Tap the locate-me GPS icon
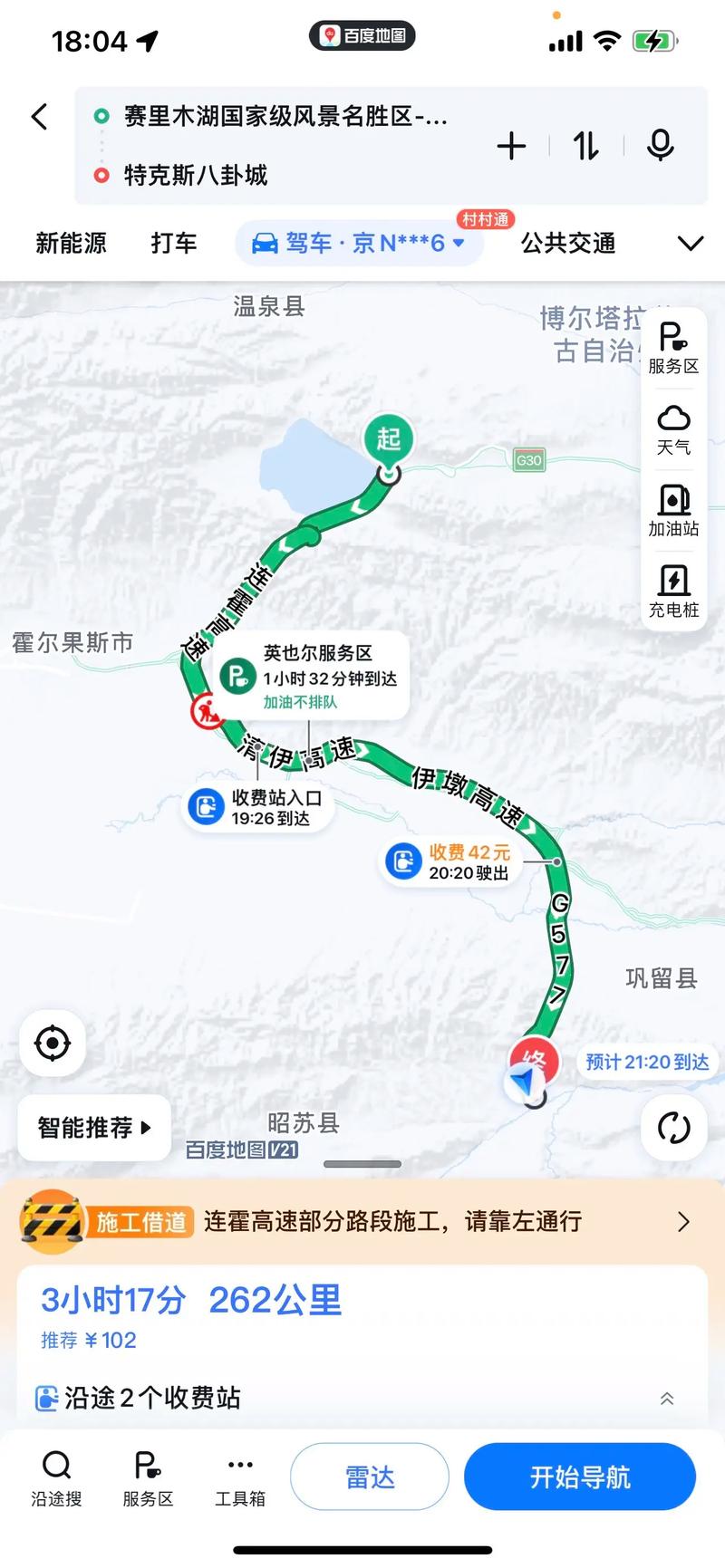This screenshot has width=725, height=1568. click(x=52, y=1042)
